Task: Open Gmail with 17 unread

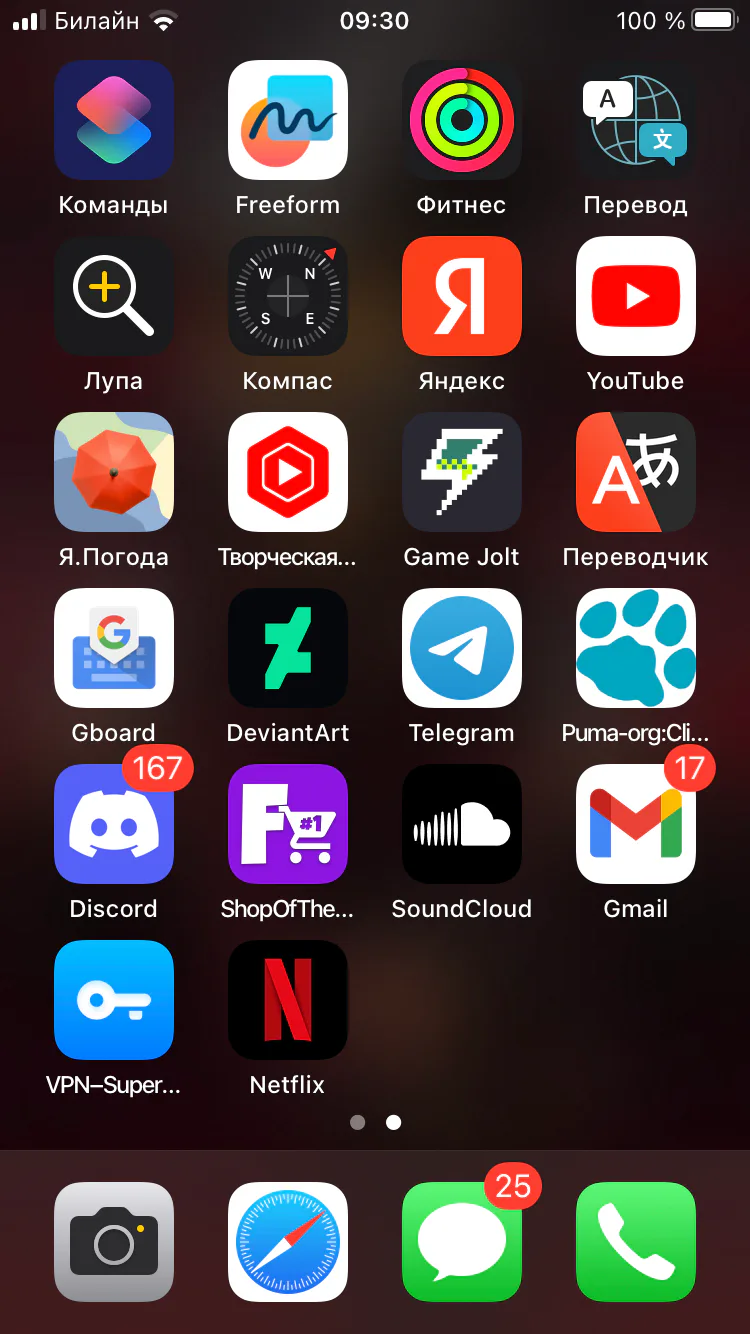Action: [636, 824]
